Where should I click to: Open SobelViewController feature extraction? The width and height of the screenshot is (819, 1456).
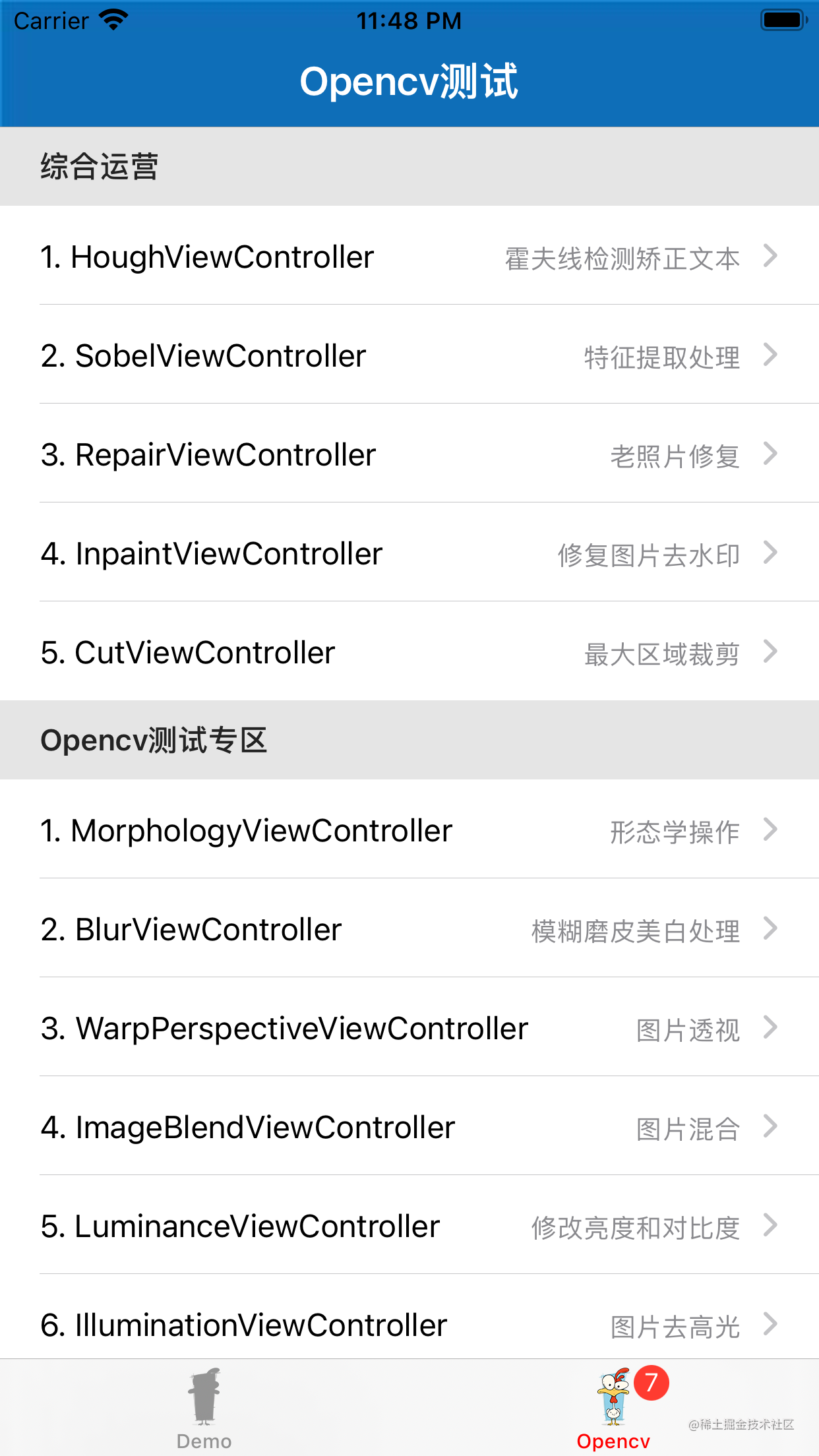tap(409, 354)
